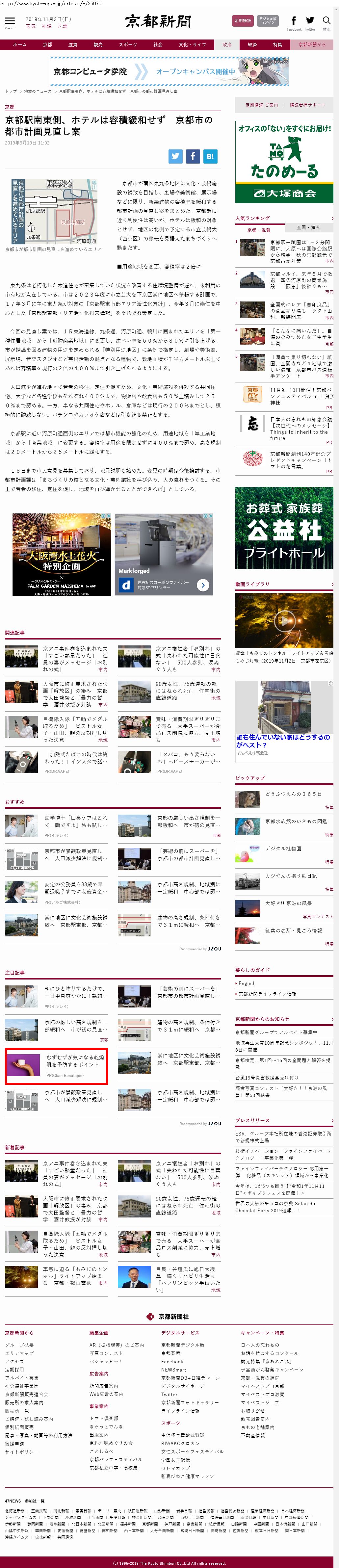Open the 定期購読 subscription button

pos(243,21)
